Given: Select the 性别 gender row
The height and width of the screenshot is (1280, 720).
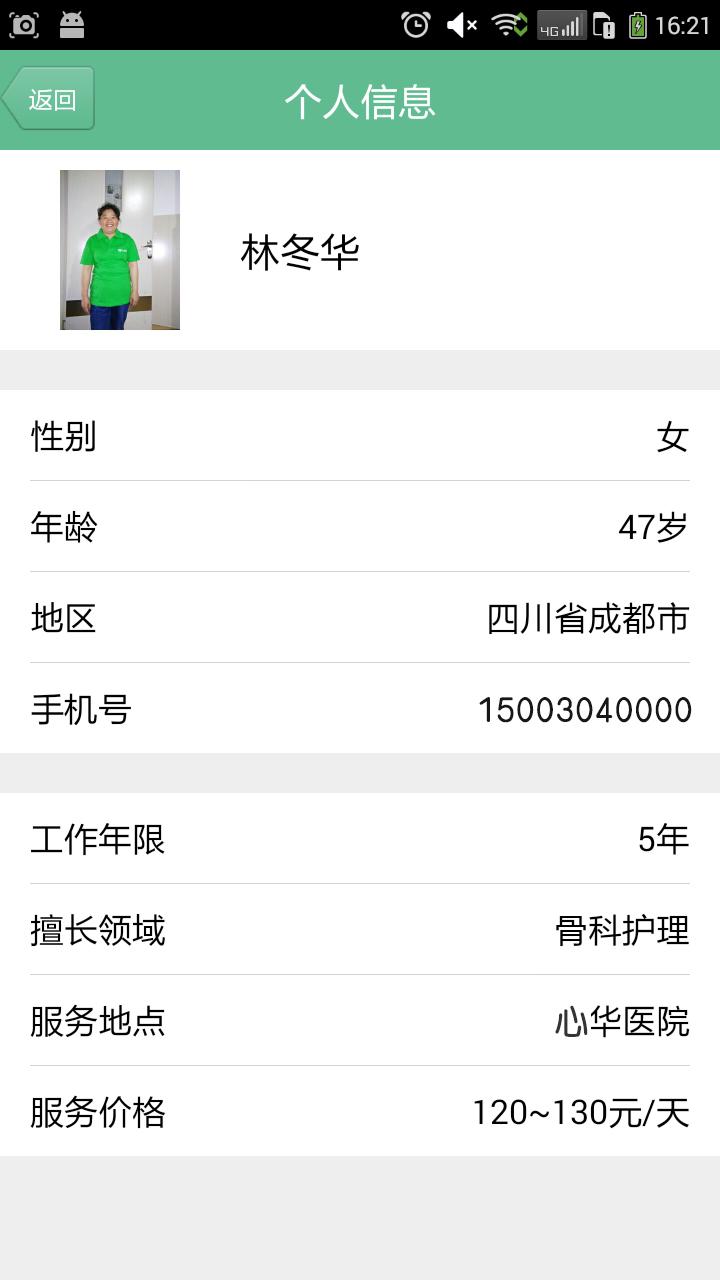Looking at the screenshot, I should (x=360, y=438).
